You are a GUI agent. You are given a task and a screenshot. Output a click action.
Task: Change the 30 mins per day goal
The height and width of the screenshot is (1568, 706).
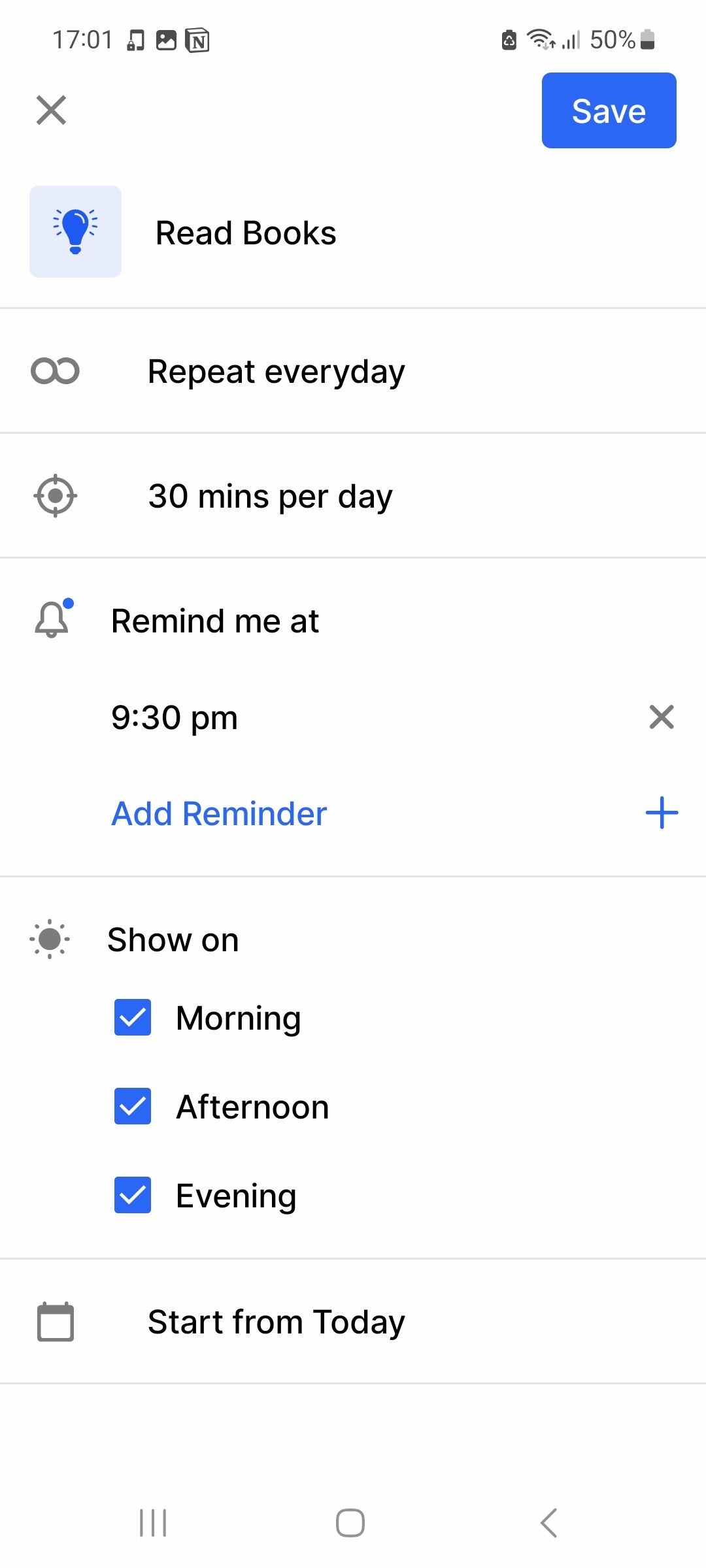270,496
